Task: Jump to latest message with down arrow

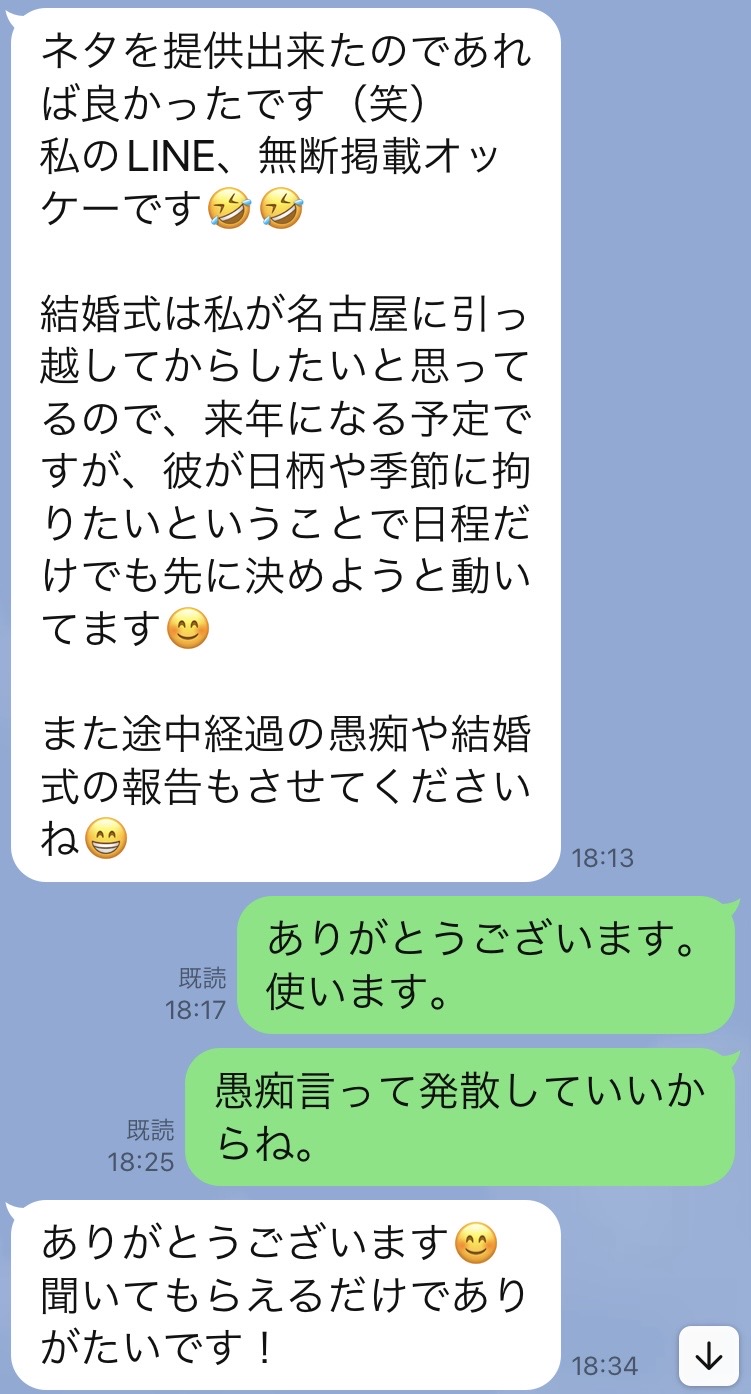Action: (x=708, y=1356)
